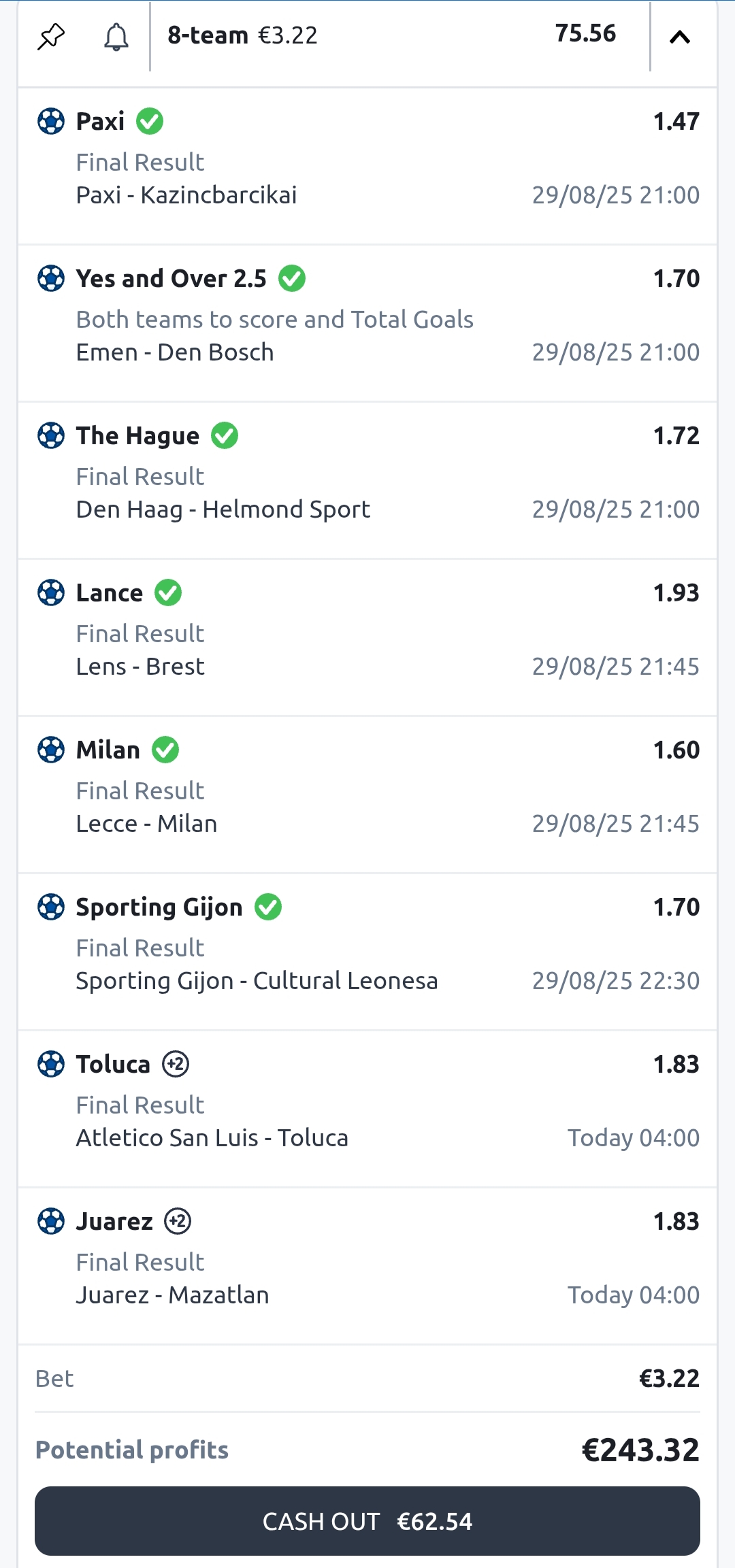Enable notifications with the bell icon
Image resolution: width=735 pixels, height=1568 pixels.
[116, 37]
